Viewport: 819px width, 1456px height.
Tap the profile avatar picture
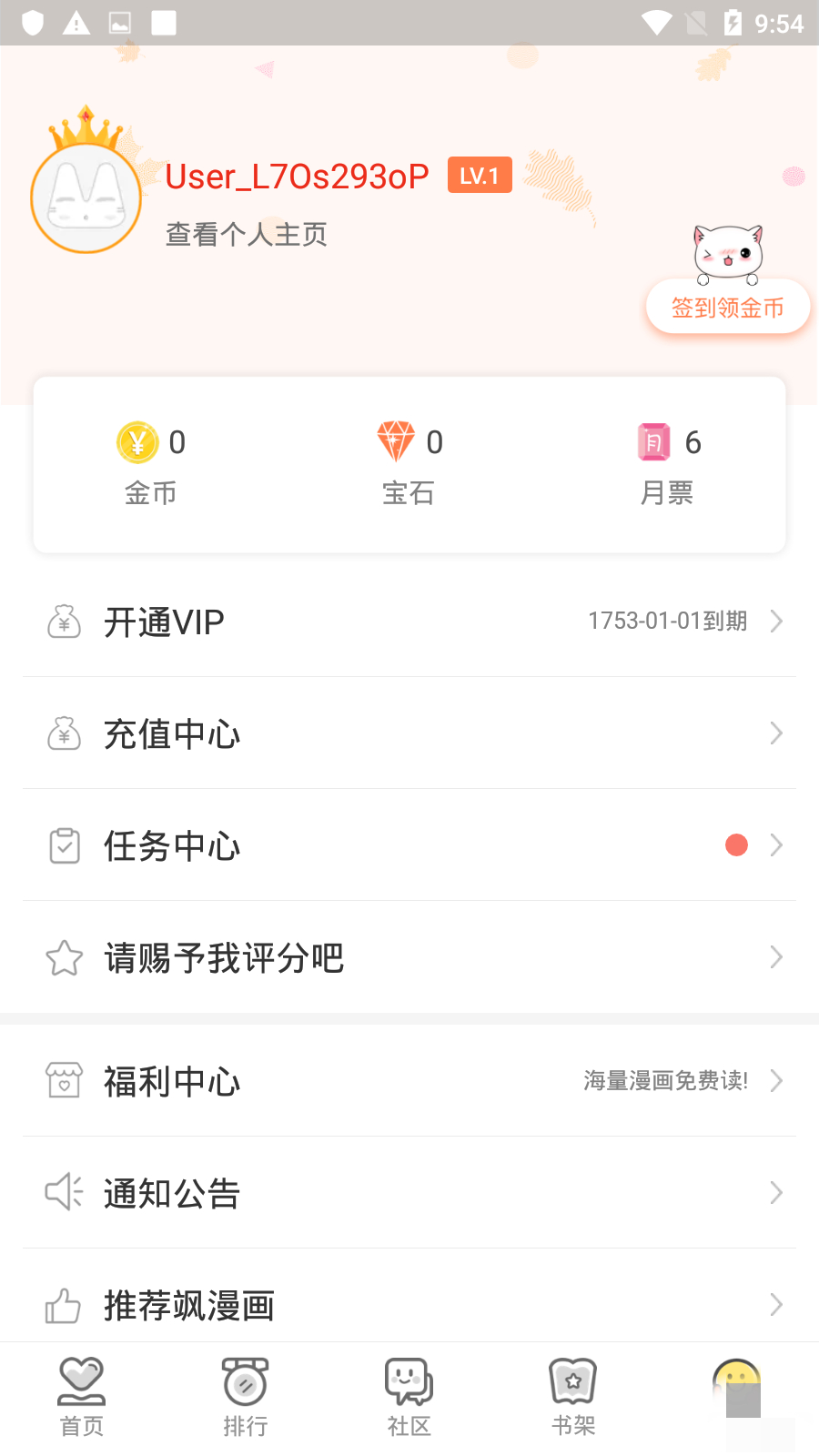point(86,197)
